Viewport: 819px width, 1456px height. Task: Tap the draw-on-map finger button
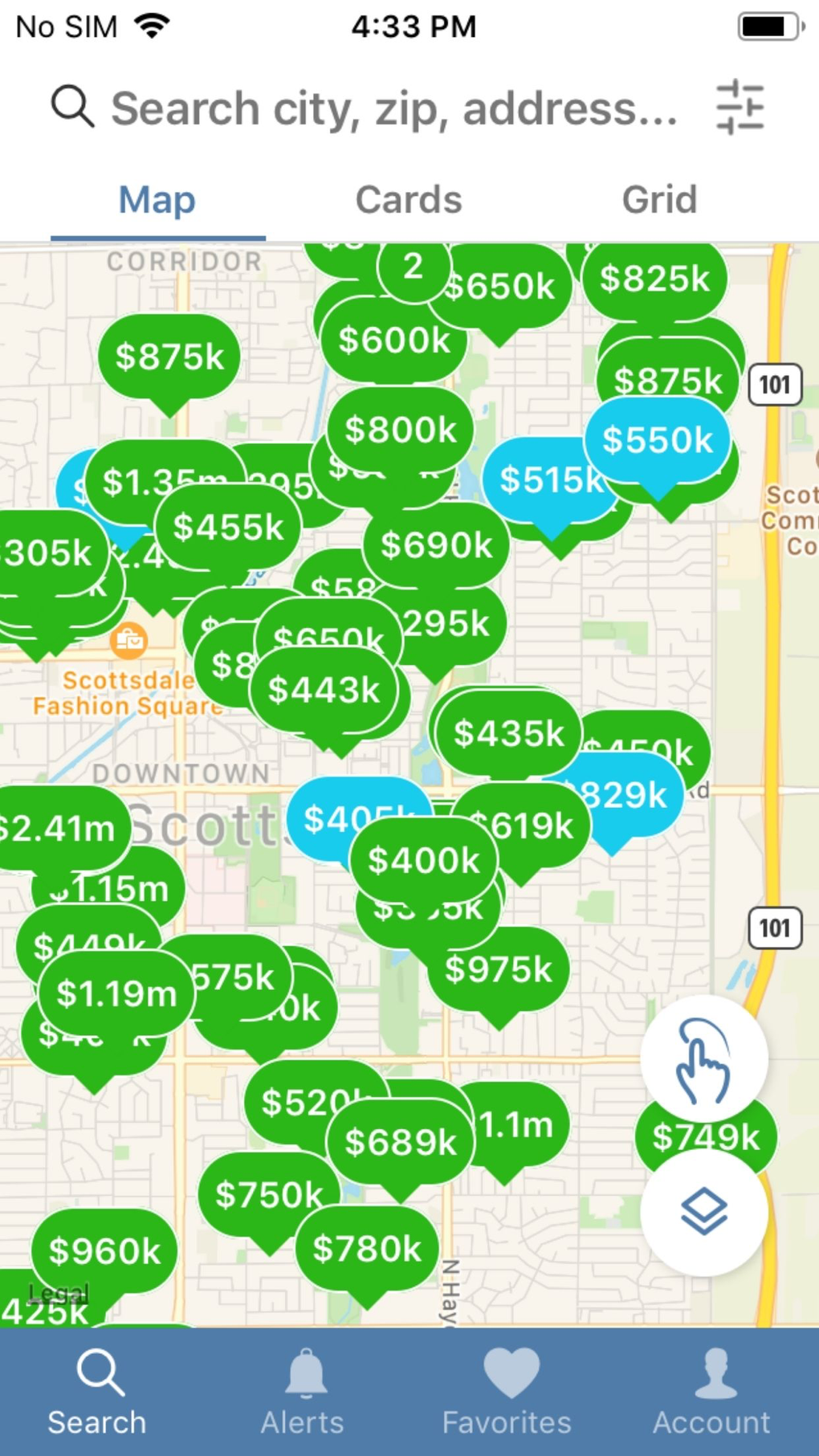click(704, 1058)
